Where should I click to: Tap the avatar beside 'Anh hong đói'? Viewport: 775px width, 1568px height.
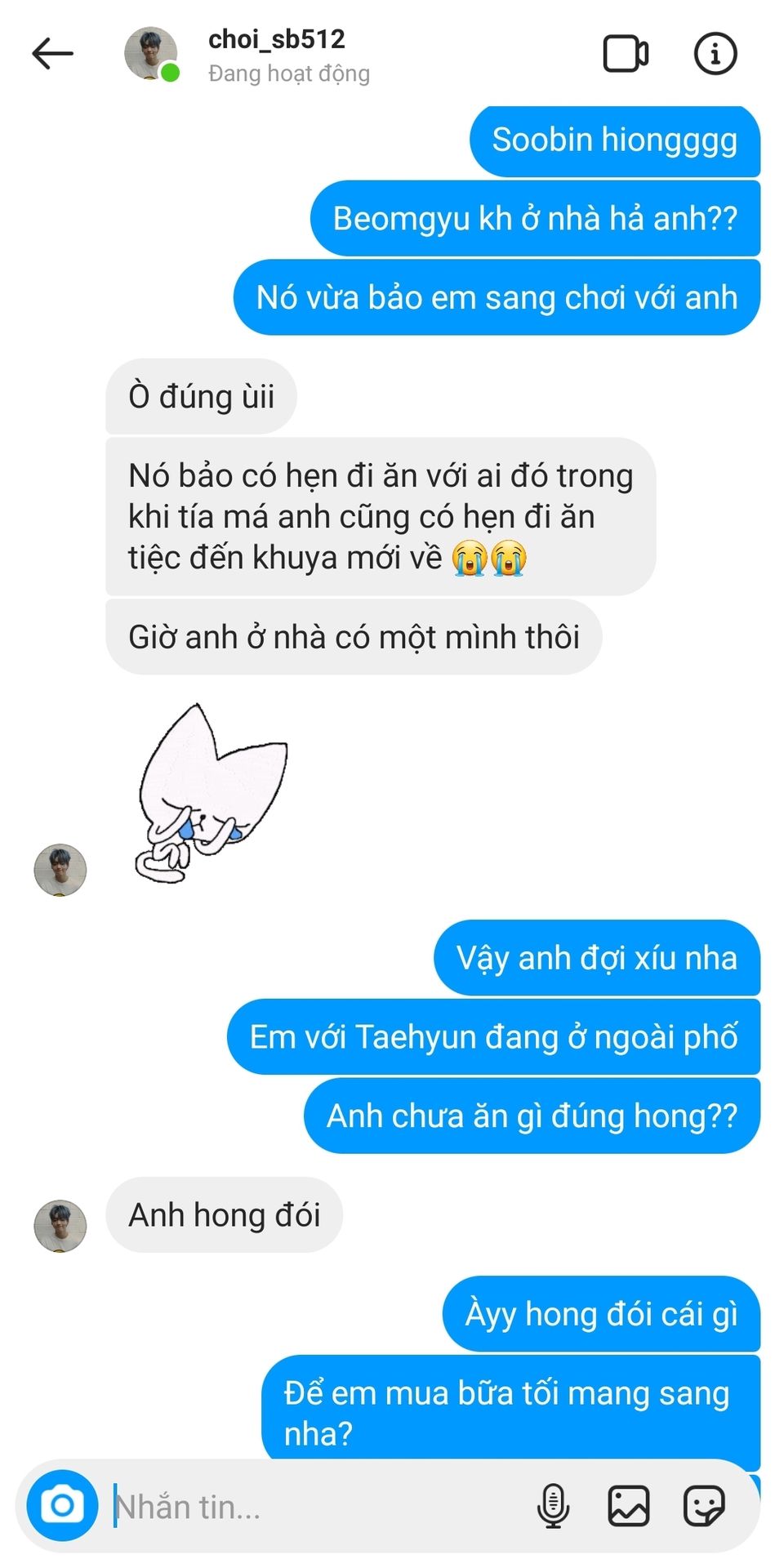[x=60, y=1225]
